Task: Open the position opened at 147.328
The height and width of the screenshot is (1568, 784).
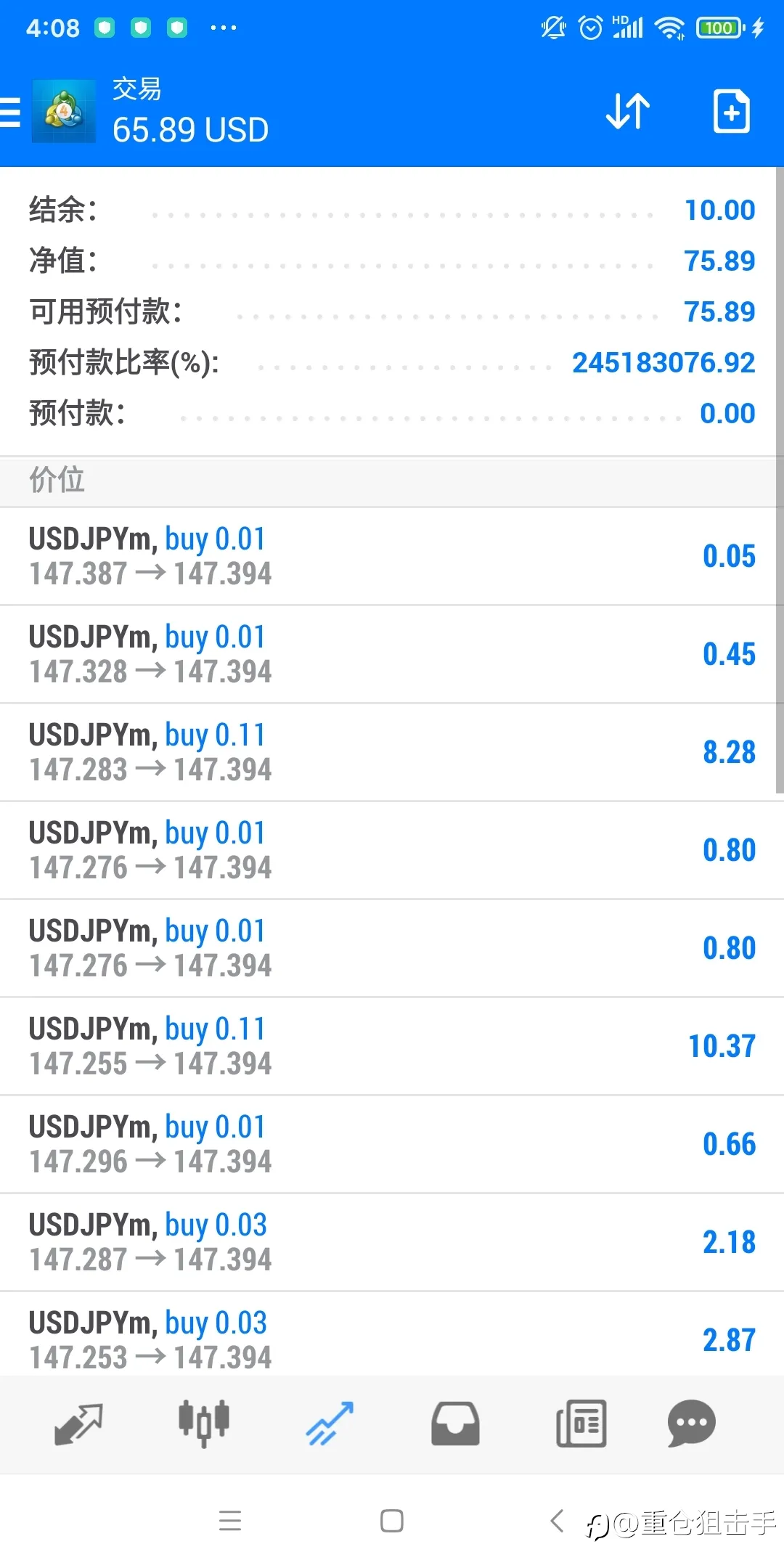Action: (392, 655)
